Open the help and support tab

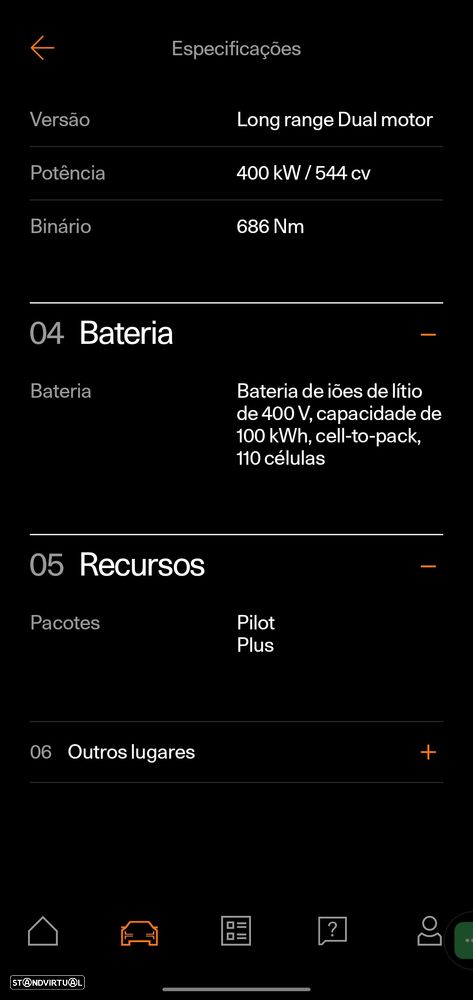tap(332, 931)
